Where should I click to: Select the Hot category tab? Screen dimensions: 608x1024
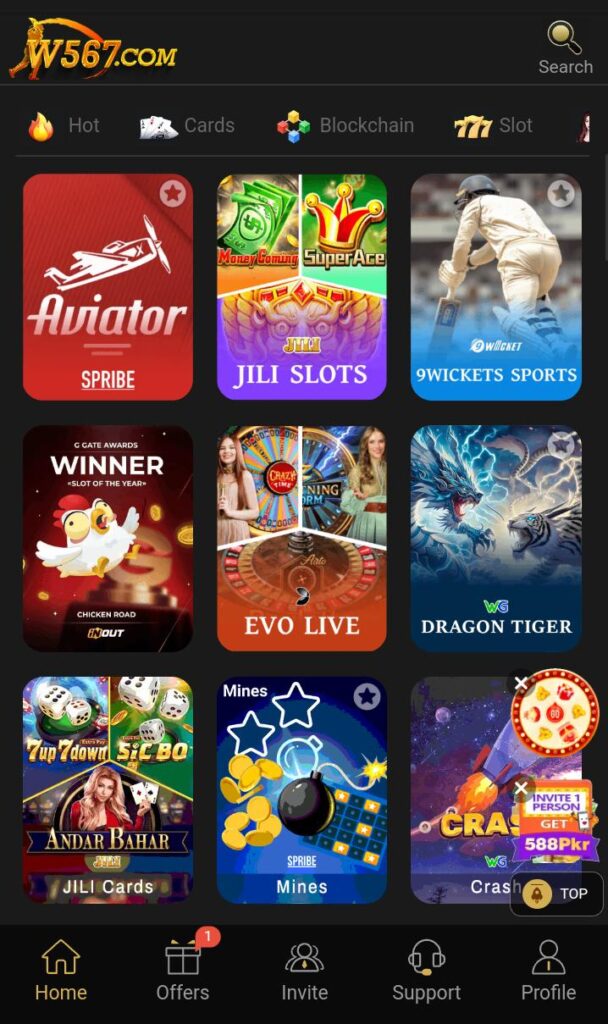pyautogui.click(x=65, y=126)
